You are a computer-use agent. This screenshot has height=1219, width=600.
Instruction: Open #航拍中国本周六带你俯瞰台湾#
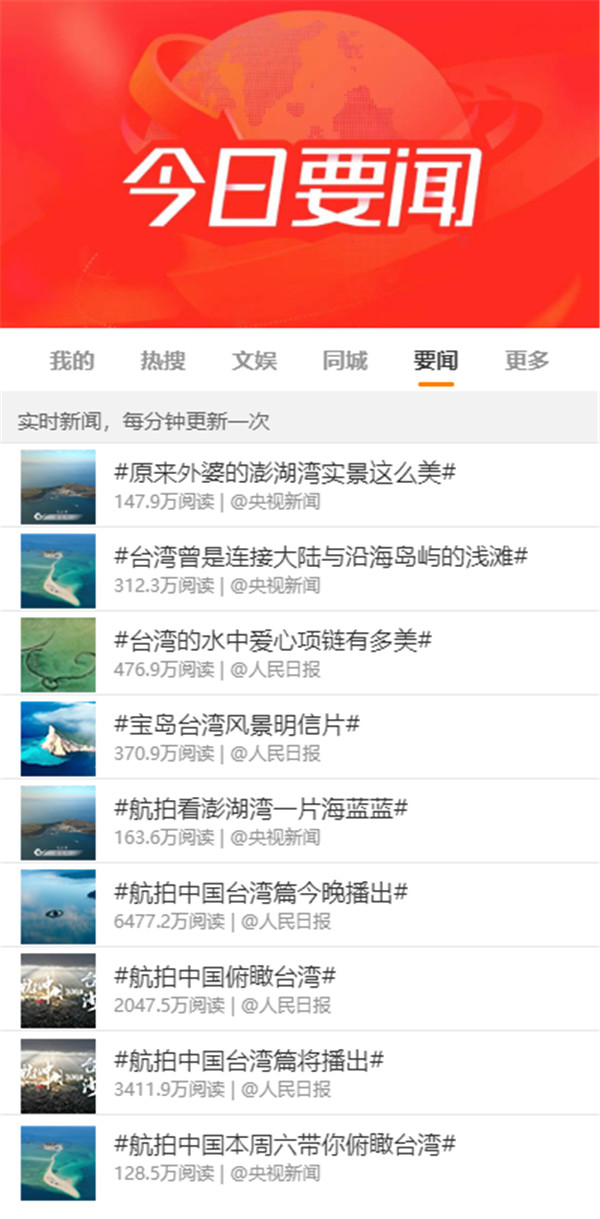click(300, 1160)
